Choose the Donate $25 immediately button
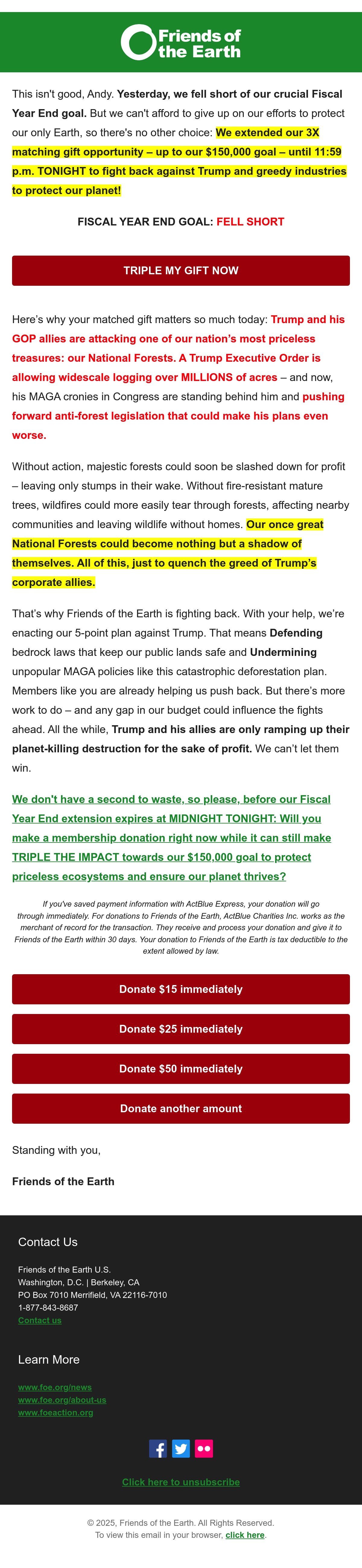The height and width of the screenshot is (1568, 362). coord(181,1029)
